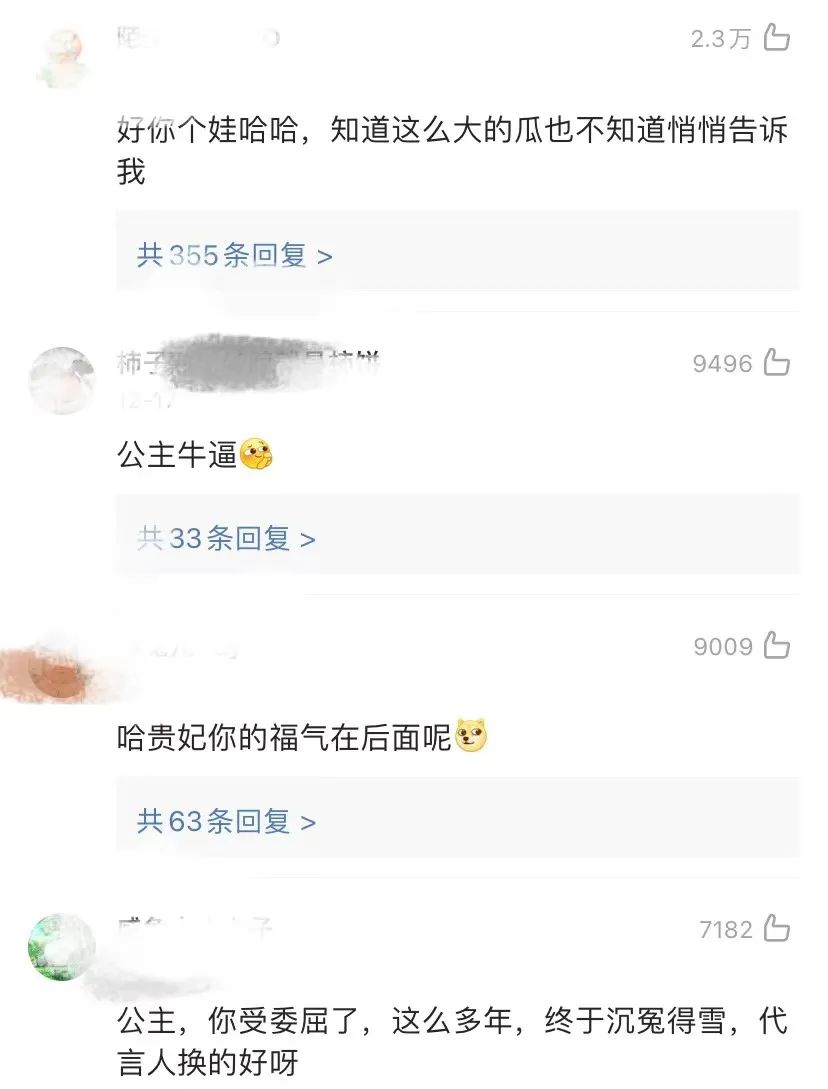Open avatar of the 代言人换的好呀 commenter
The image size is (828, 1089).
pos(61,946)
